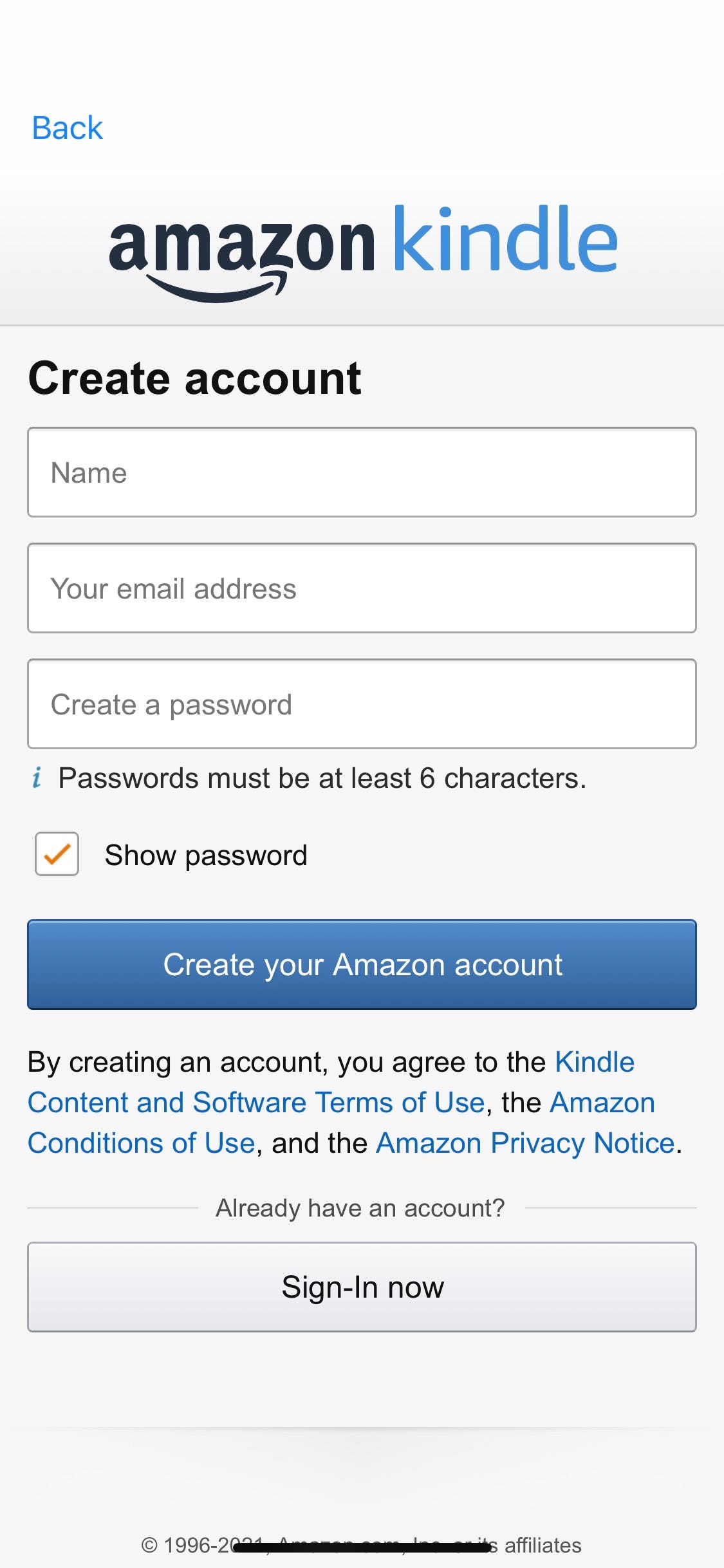Create your Amazon account
Screen dimensions: 724x1568
coord(362,964)
